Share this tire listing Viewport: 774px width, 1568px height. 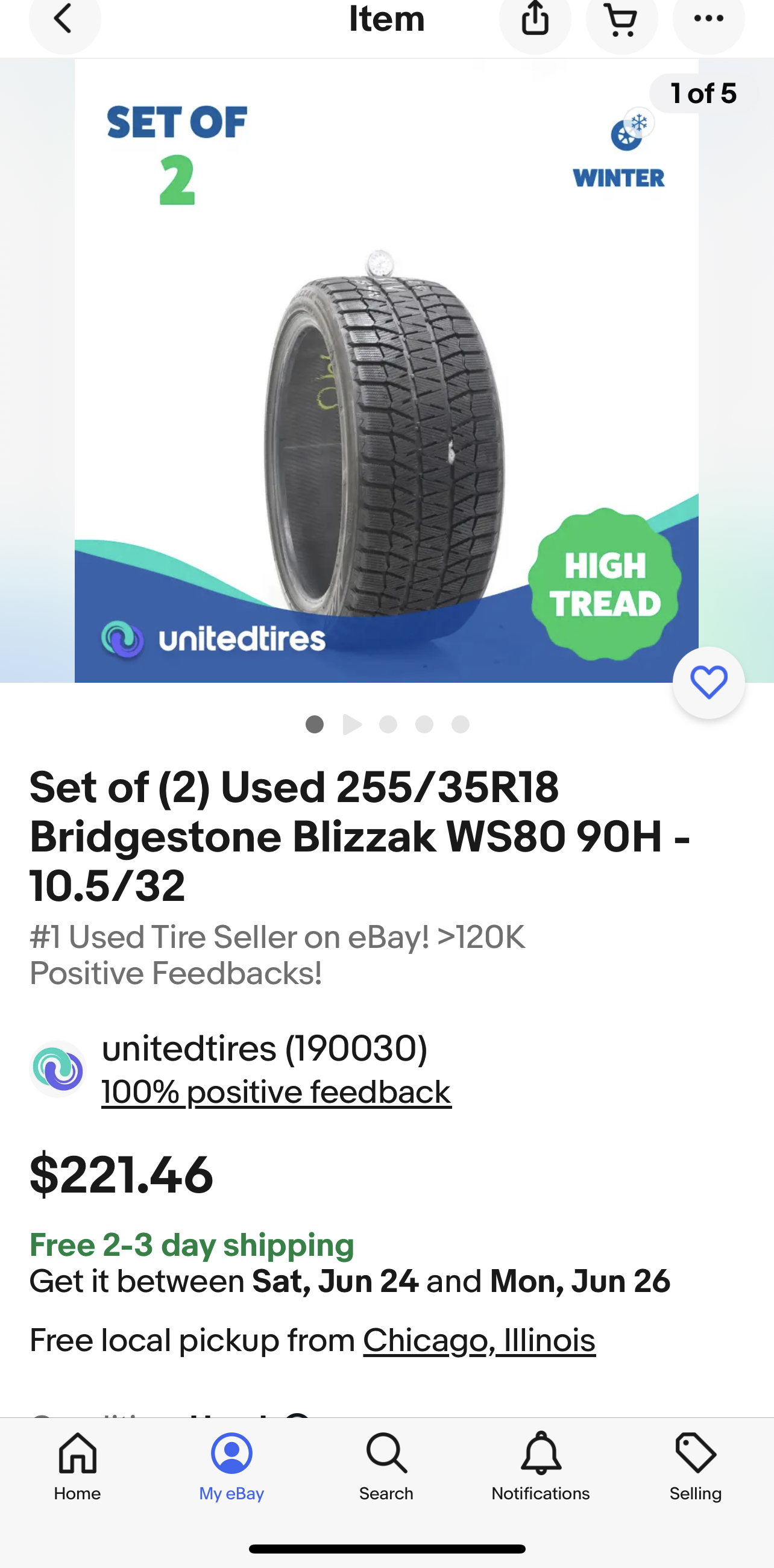tap(535, 19)
